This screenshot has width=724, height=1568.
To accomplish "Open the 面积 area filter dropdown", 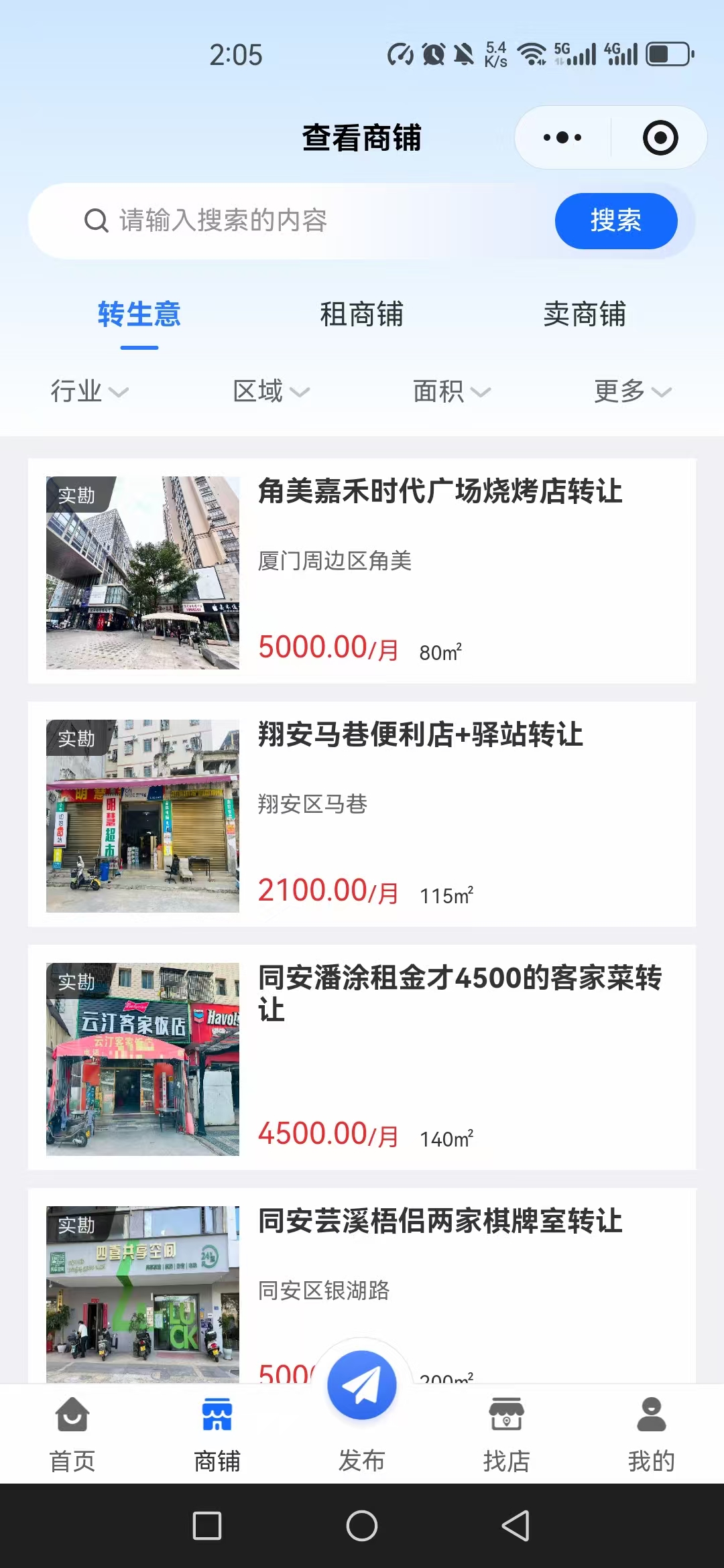I will click(450, 392).
